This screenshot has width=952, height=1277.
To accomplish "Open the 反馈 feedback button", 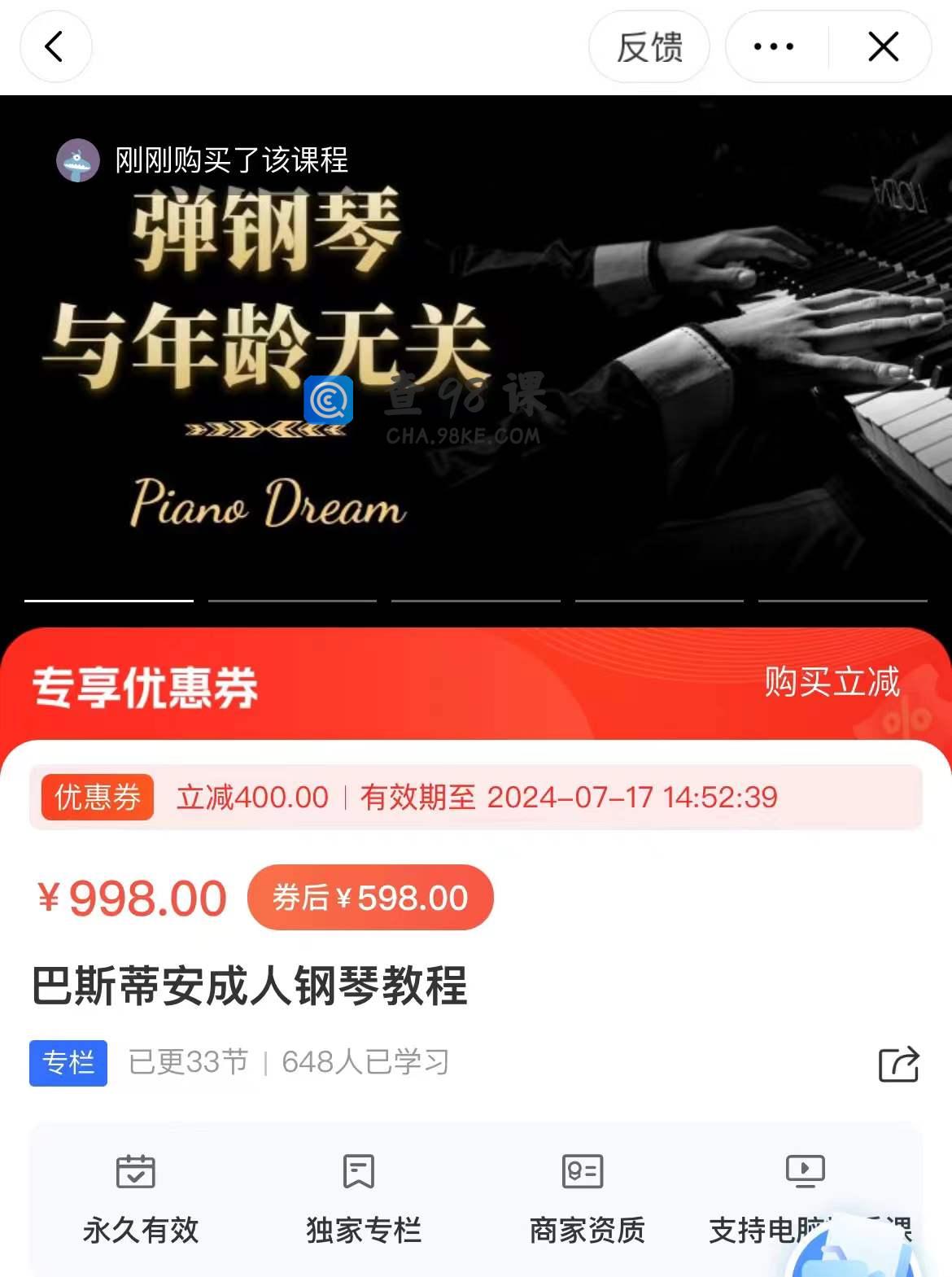I will click(649, 46).
